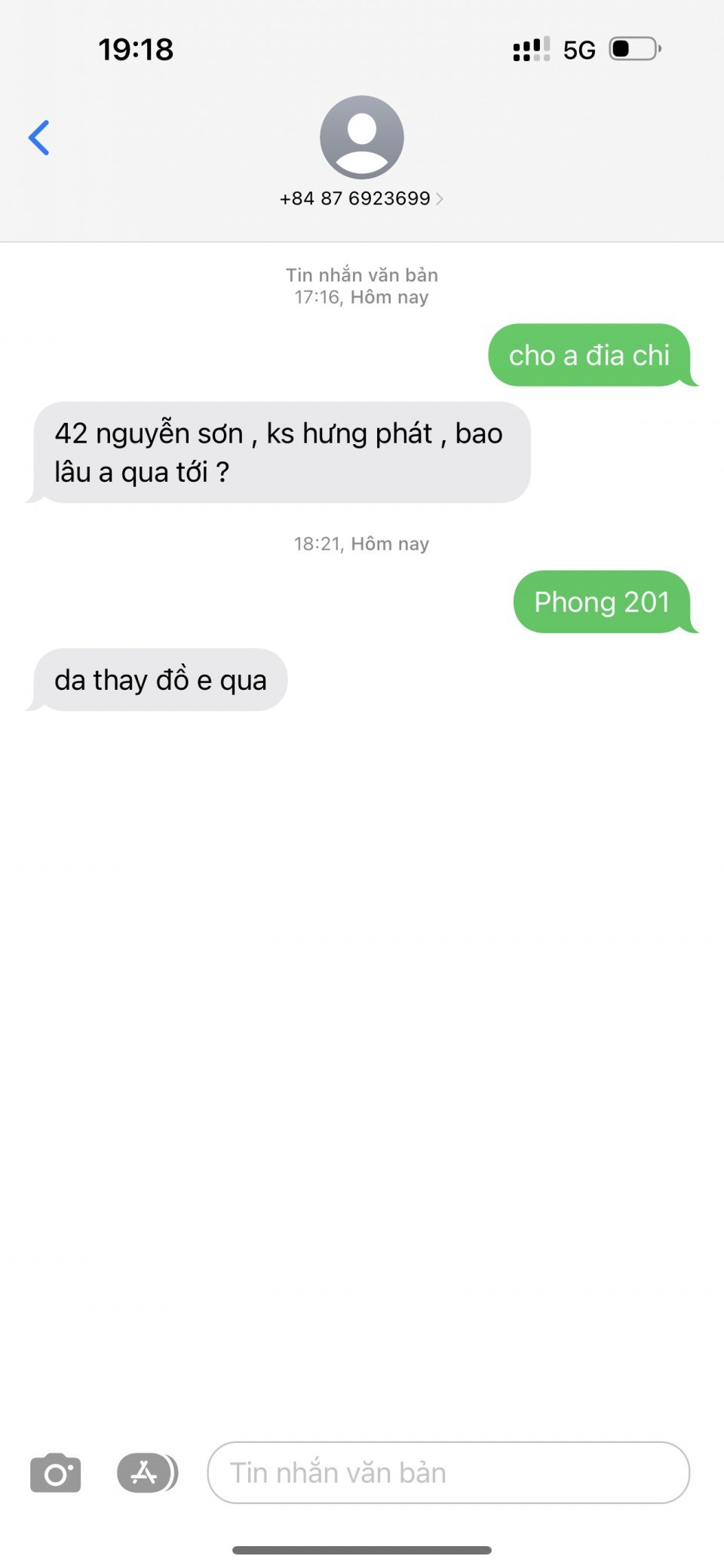Focus the 'Tin nhắn văn bản' text field
724x1568 pixels.
(x=448, y=1472)
